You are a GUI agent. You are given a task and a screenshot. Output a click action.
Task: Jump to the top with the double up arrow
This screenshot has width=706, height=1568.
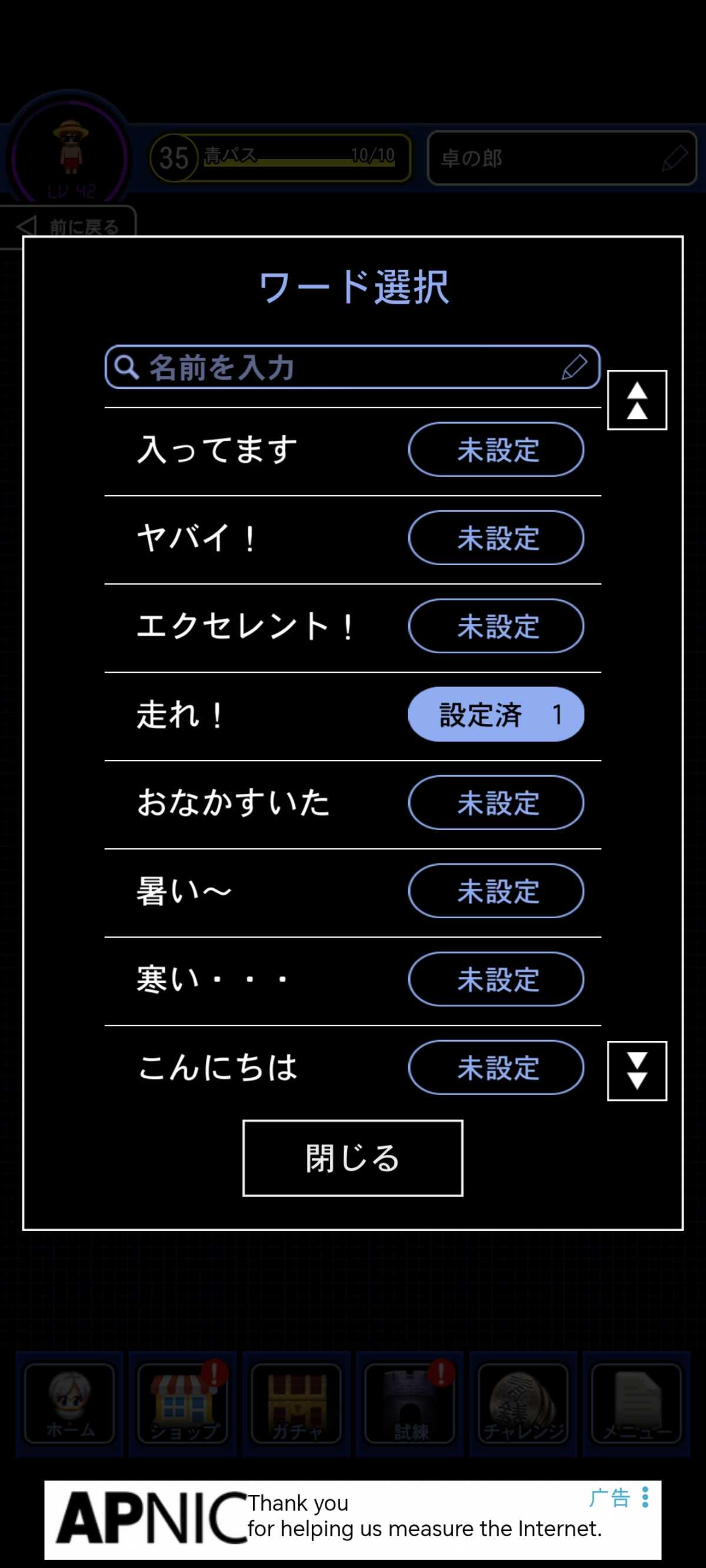(637, 400)
